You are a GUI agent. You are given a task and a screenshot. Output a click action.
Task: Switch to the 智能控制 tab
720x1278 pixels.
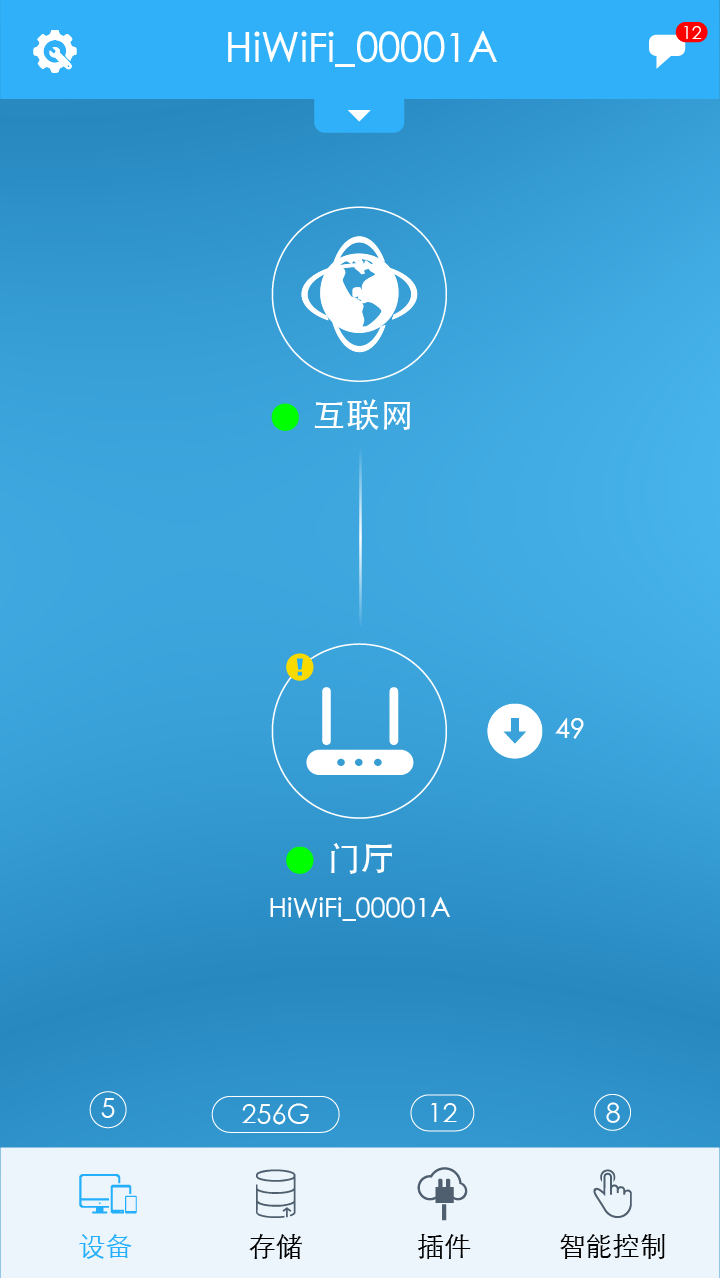point(612,1213)
